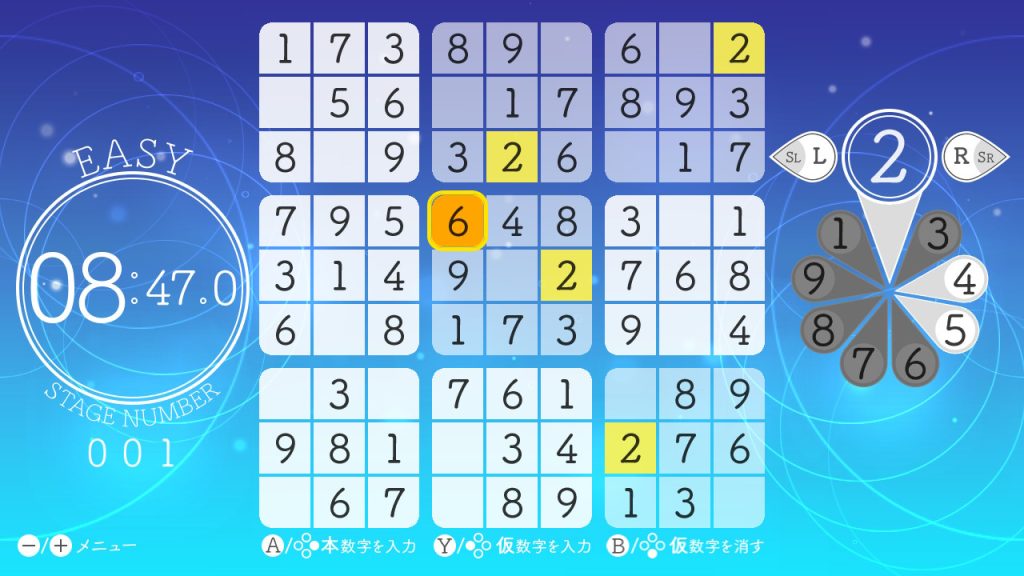Rotate the wheel with the L button
The width and height of the screenshot is (1024, 576).
click(807, 156)
